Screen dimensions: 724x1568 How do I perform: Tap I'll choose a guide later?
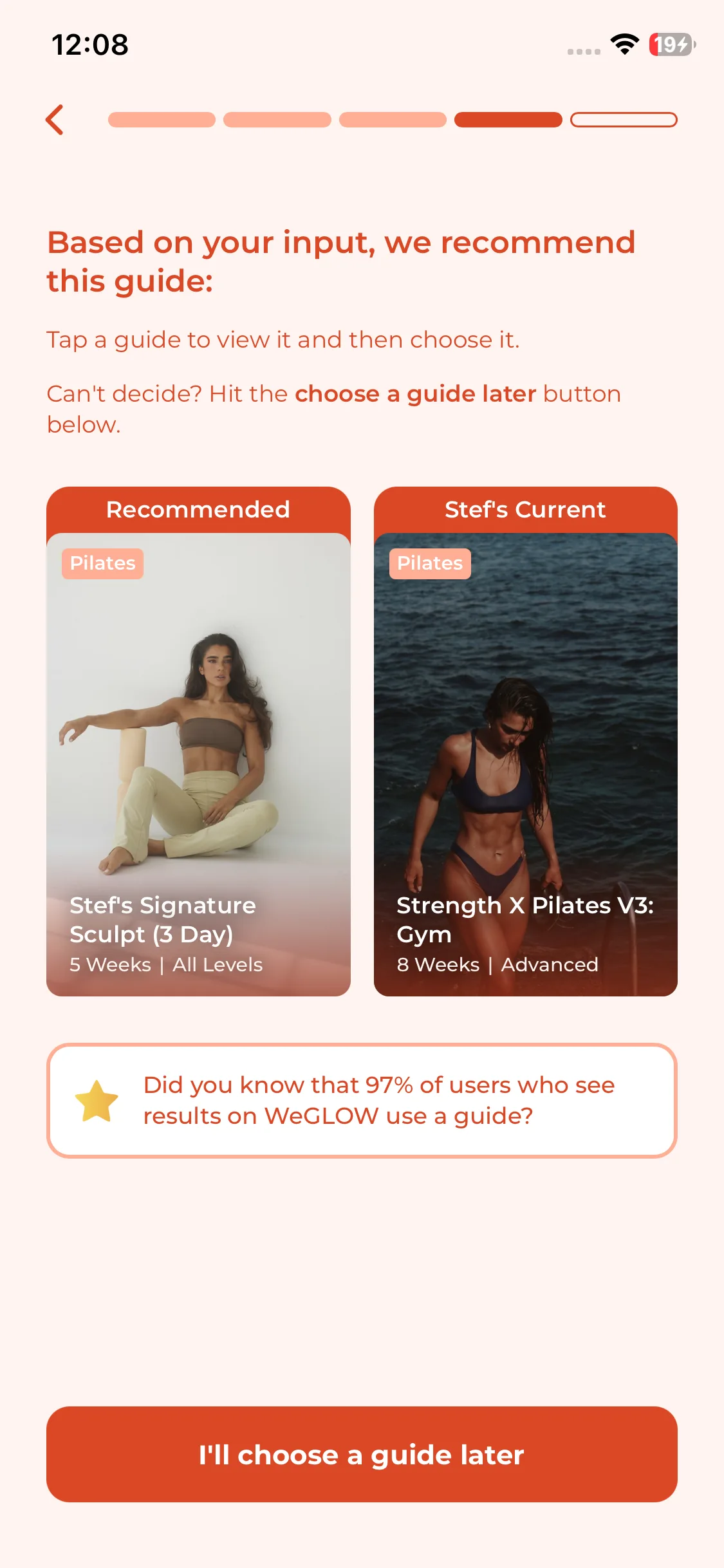click(362, 1454)
